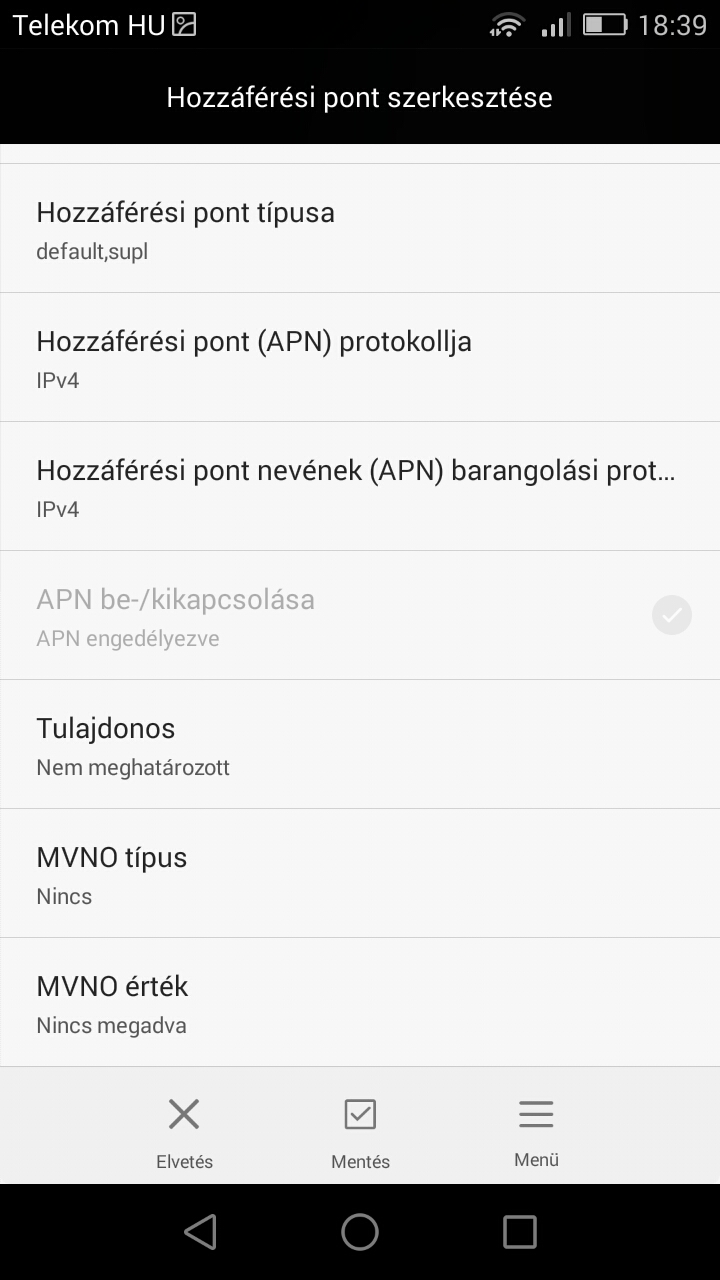This screenshot has width=720, height=1280.
Task: Save the access point with Mentés
Action: coord(360,1132)
